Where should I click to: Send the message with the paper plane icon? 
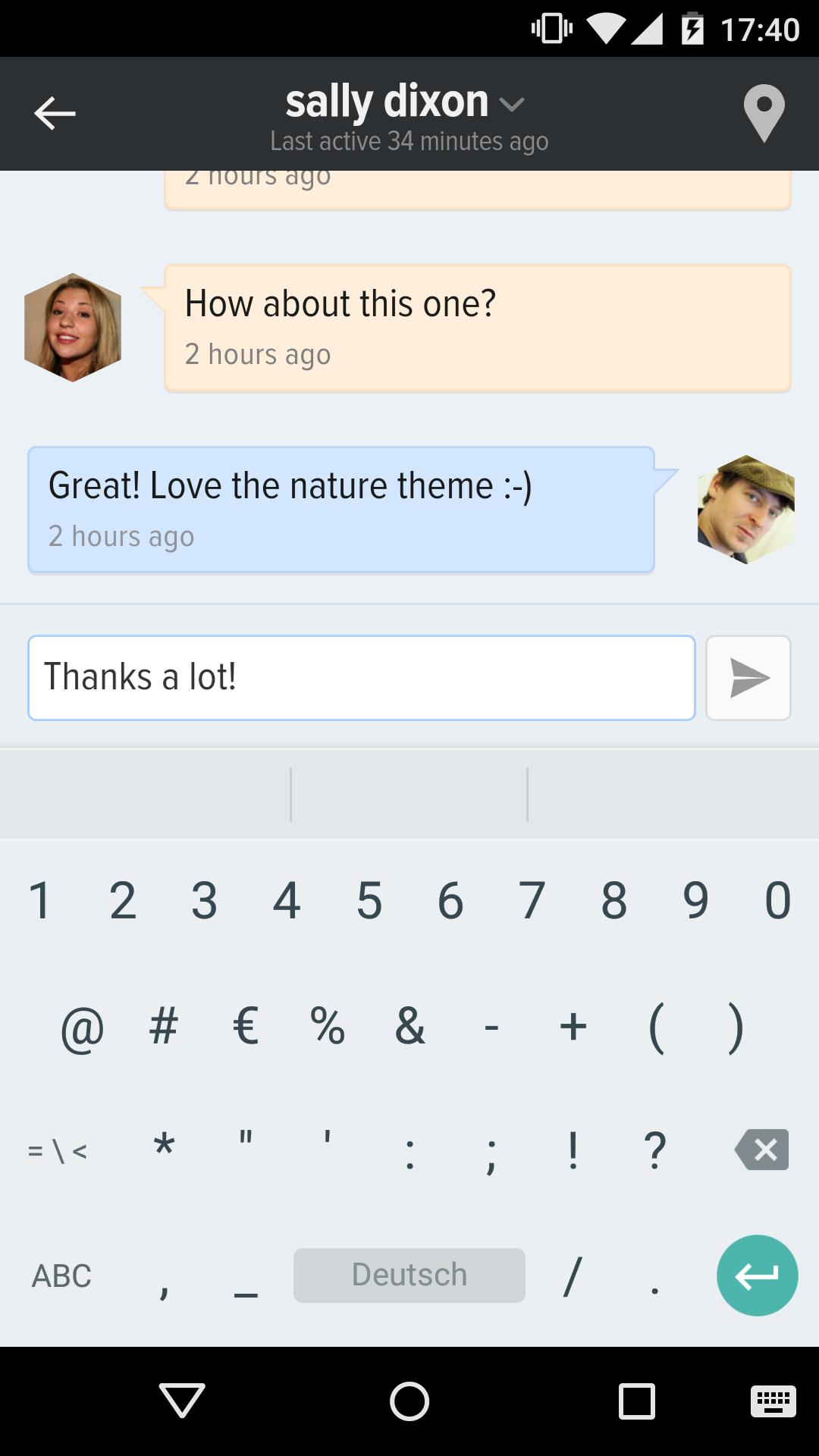pos(748,677)
